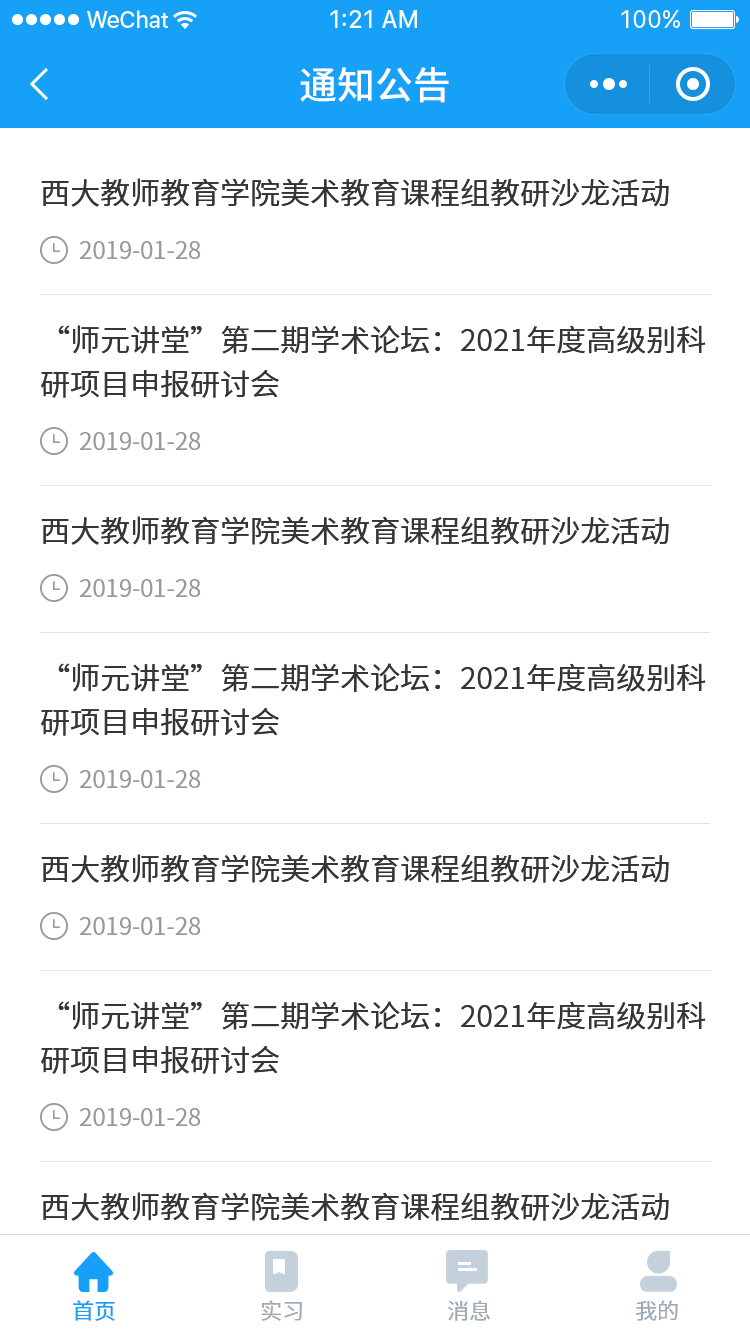This screenshot has height=1334, width=750.
Task: Go back using the header arrow
Action: (39, 85)
